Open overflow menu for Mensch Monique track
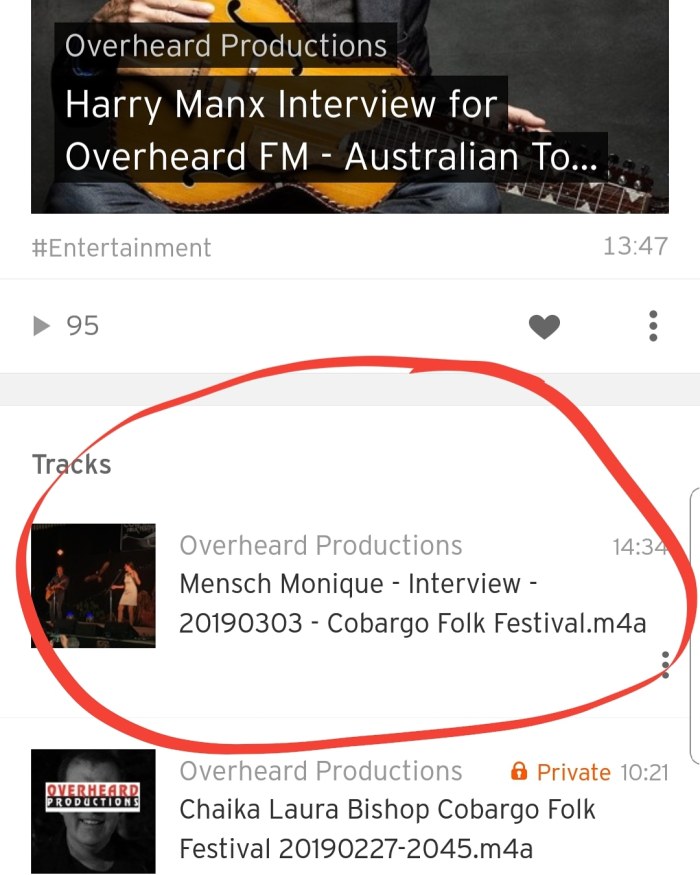The image size is (700, 875). tap(665, 664)
